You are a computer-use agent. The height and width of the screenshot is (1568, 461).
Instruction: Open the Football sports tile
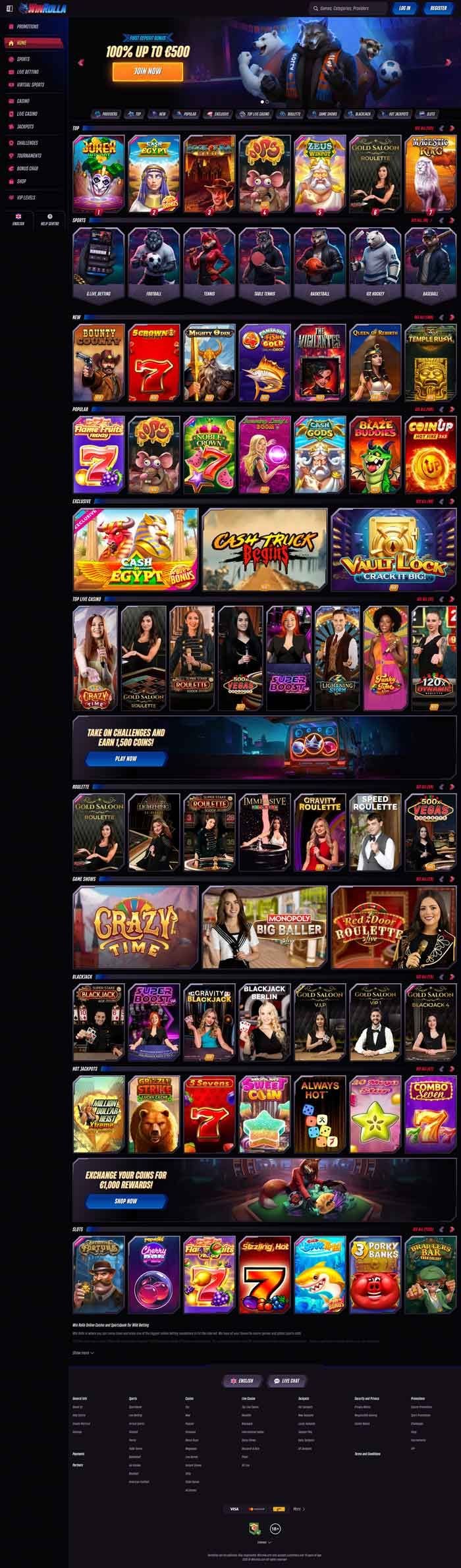pyautogui.click(x=153, y=263)
